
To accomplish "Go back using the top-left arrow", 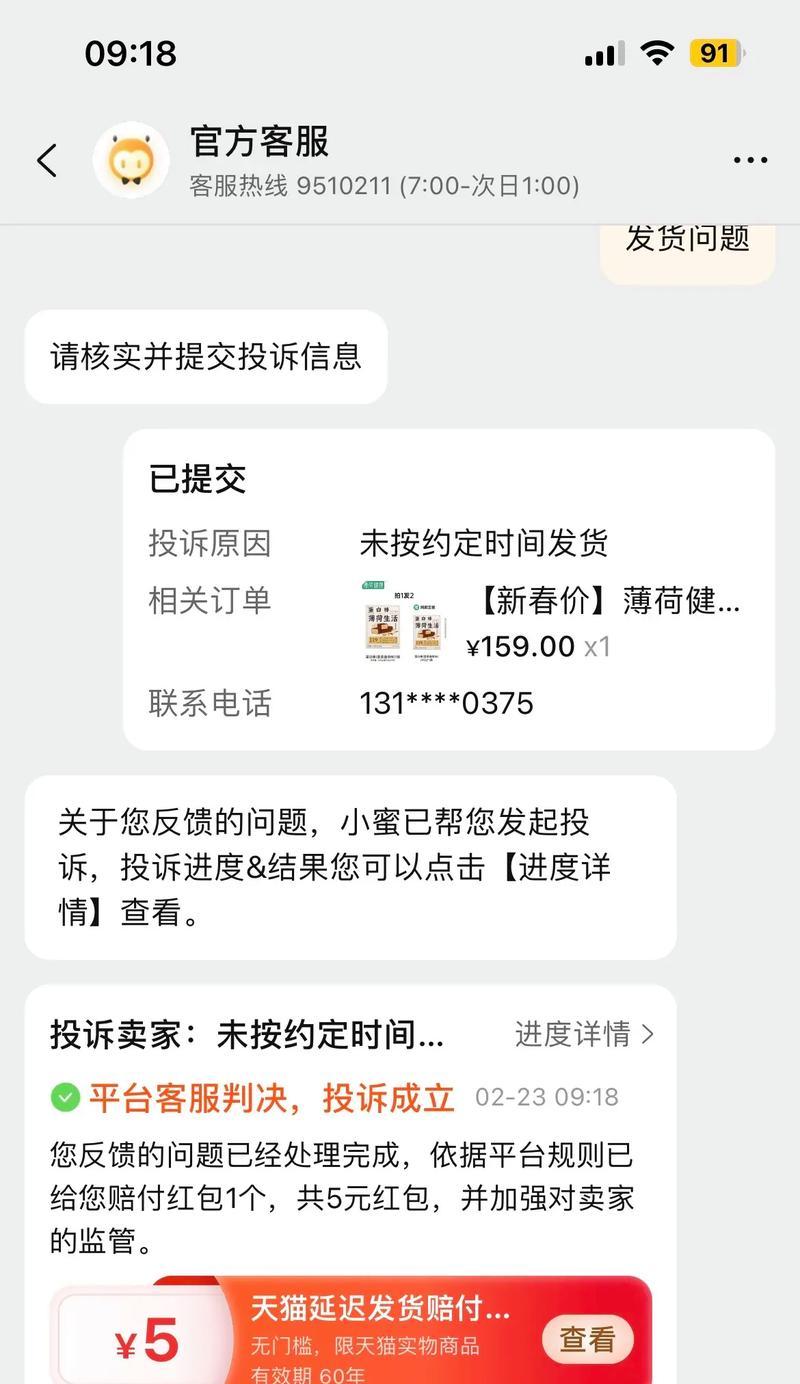I will pyautogui.click(x=47, y=160).
